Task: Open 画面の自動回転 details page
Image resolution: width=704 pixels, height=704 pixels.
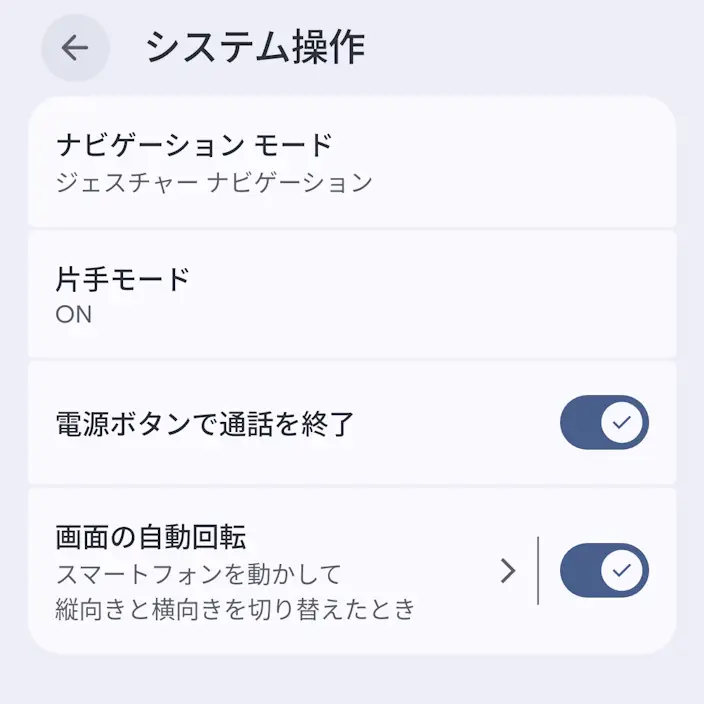Action: click(283, 571)
